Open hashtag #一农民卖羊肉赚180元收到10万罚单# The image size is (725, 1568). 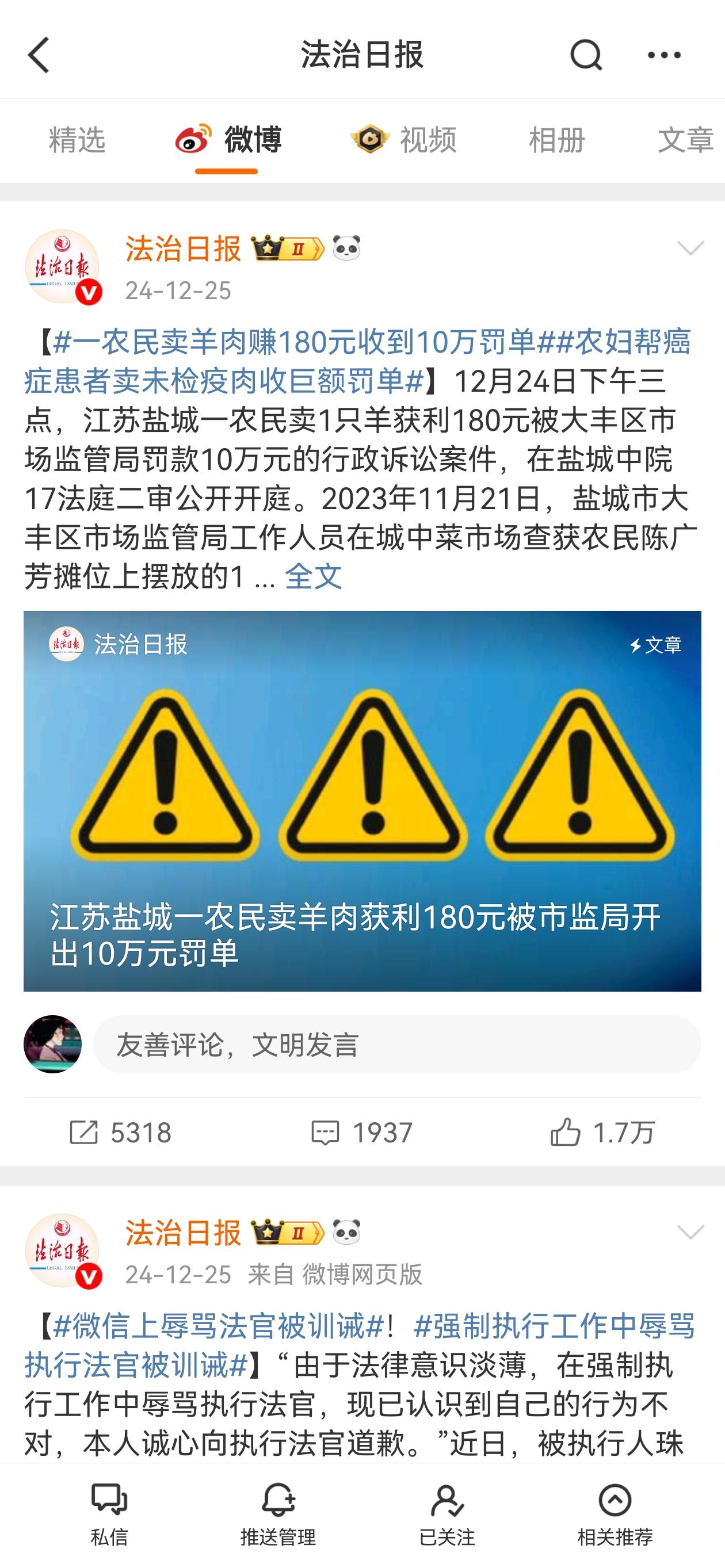click(x=292, y=342)
